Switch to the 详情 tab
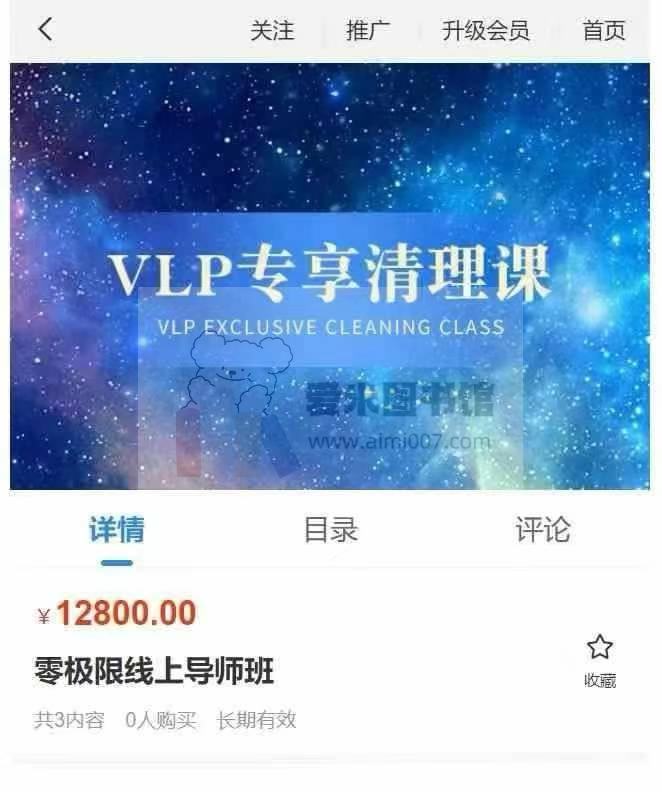The image size is (662, 792). [x=117, y=530]
